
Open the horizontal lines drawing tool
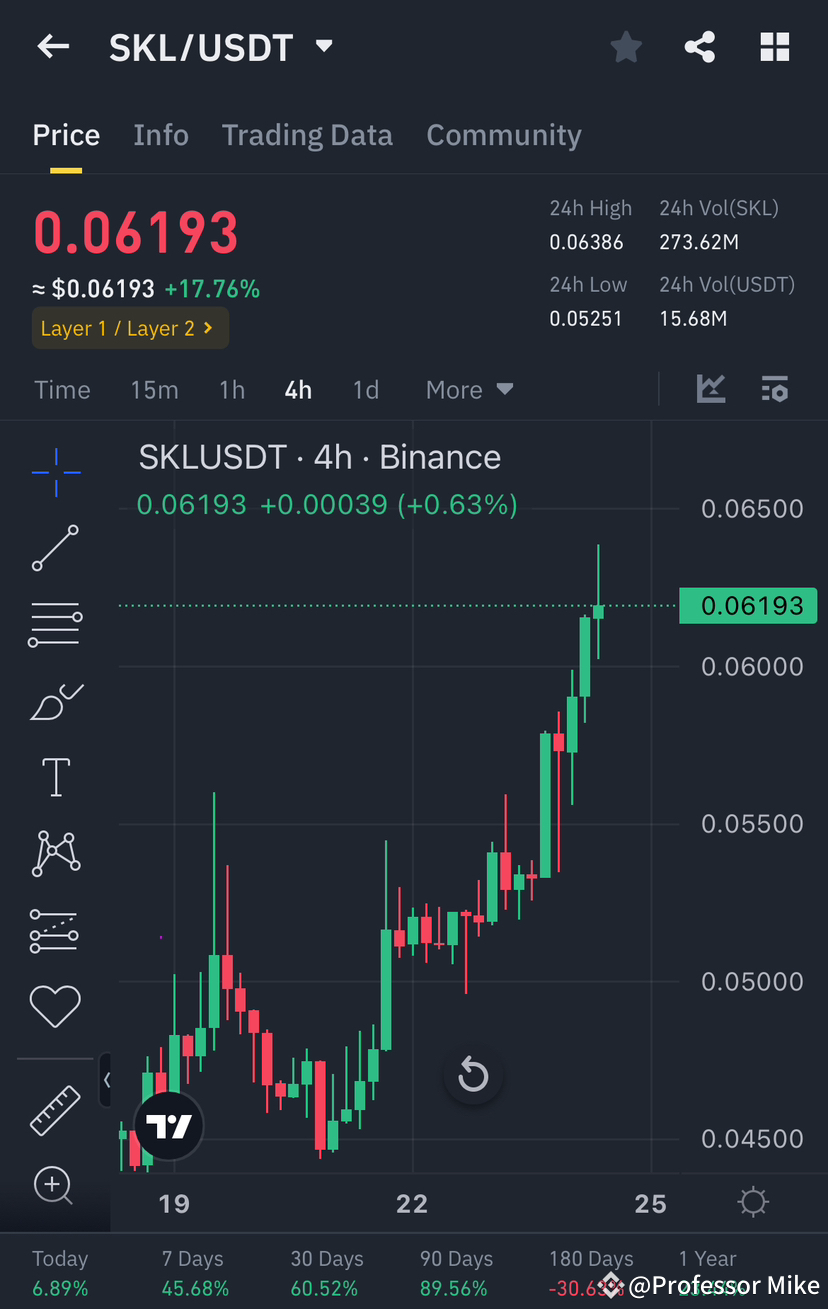coord(55,624)
